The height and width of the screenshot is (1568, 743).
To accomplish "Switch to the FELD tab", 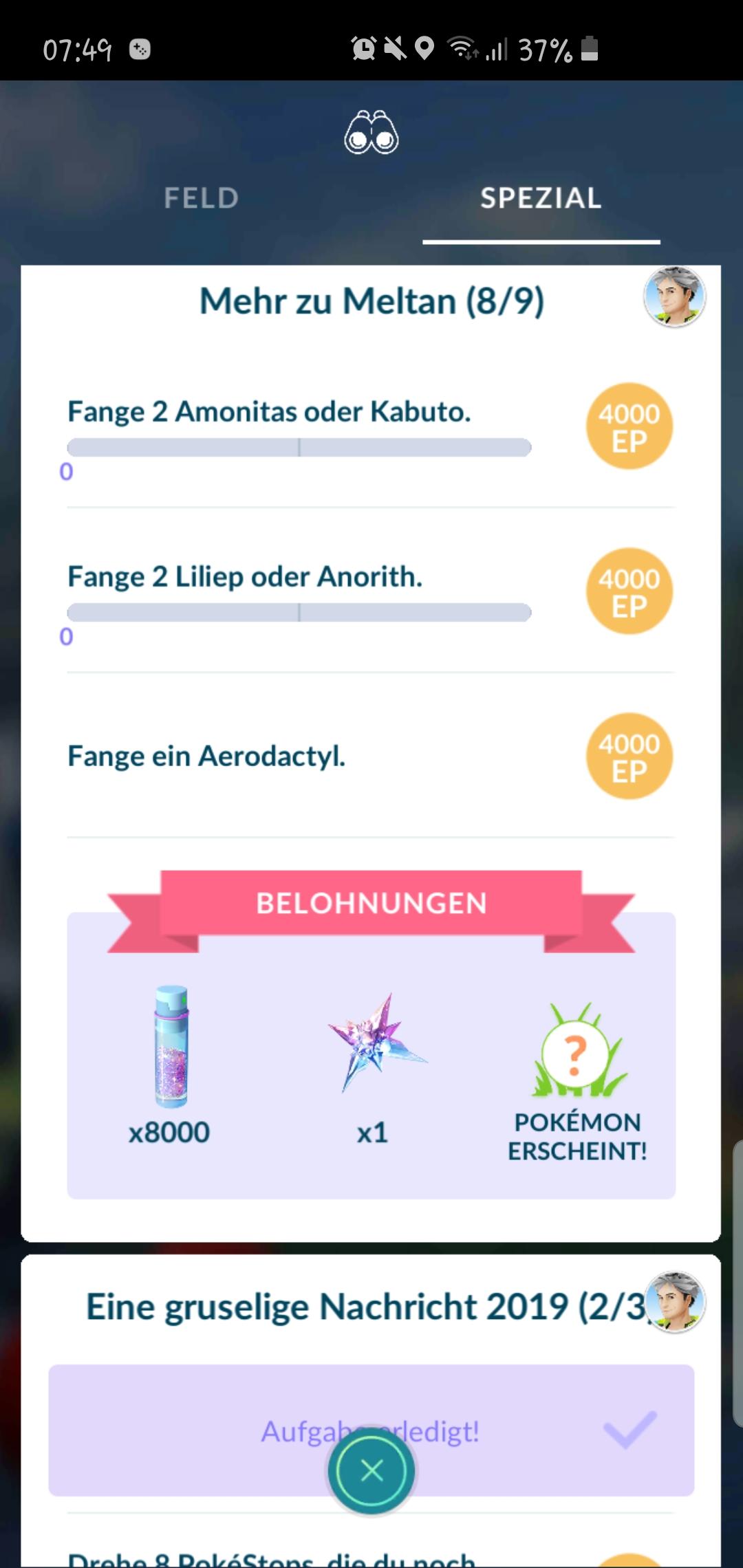I will click(x=201, y=198).
